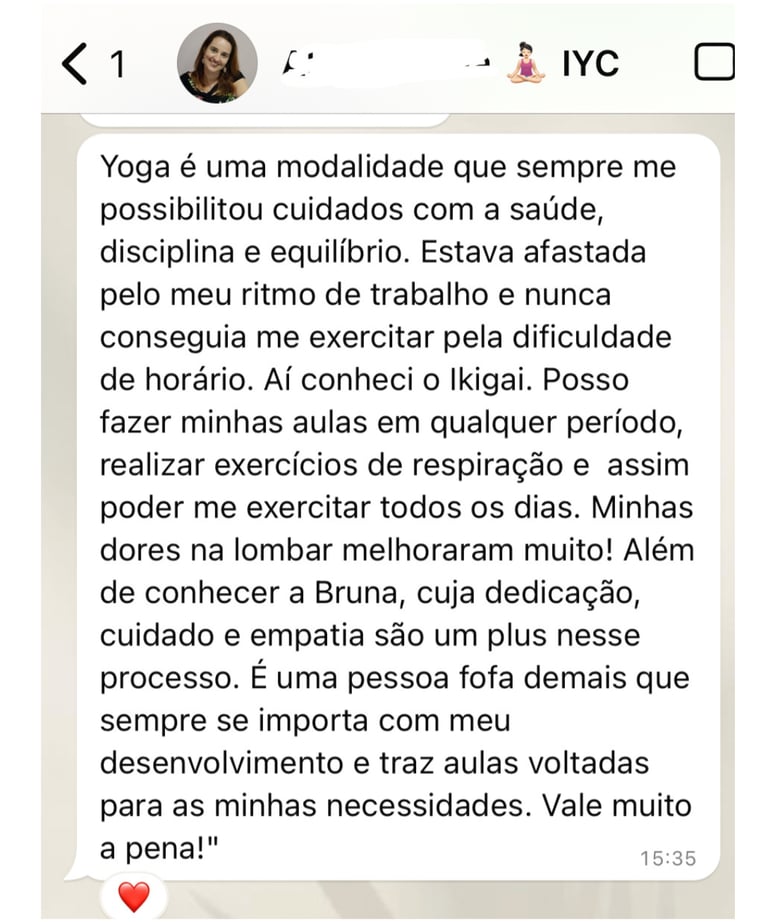Start a video call

[714, 63]
